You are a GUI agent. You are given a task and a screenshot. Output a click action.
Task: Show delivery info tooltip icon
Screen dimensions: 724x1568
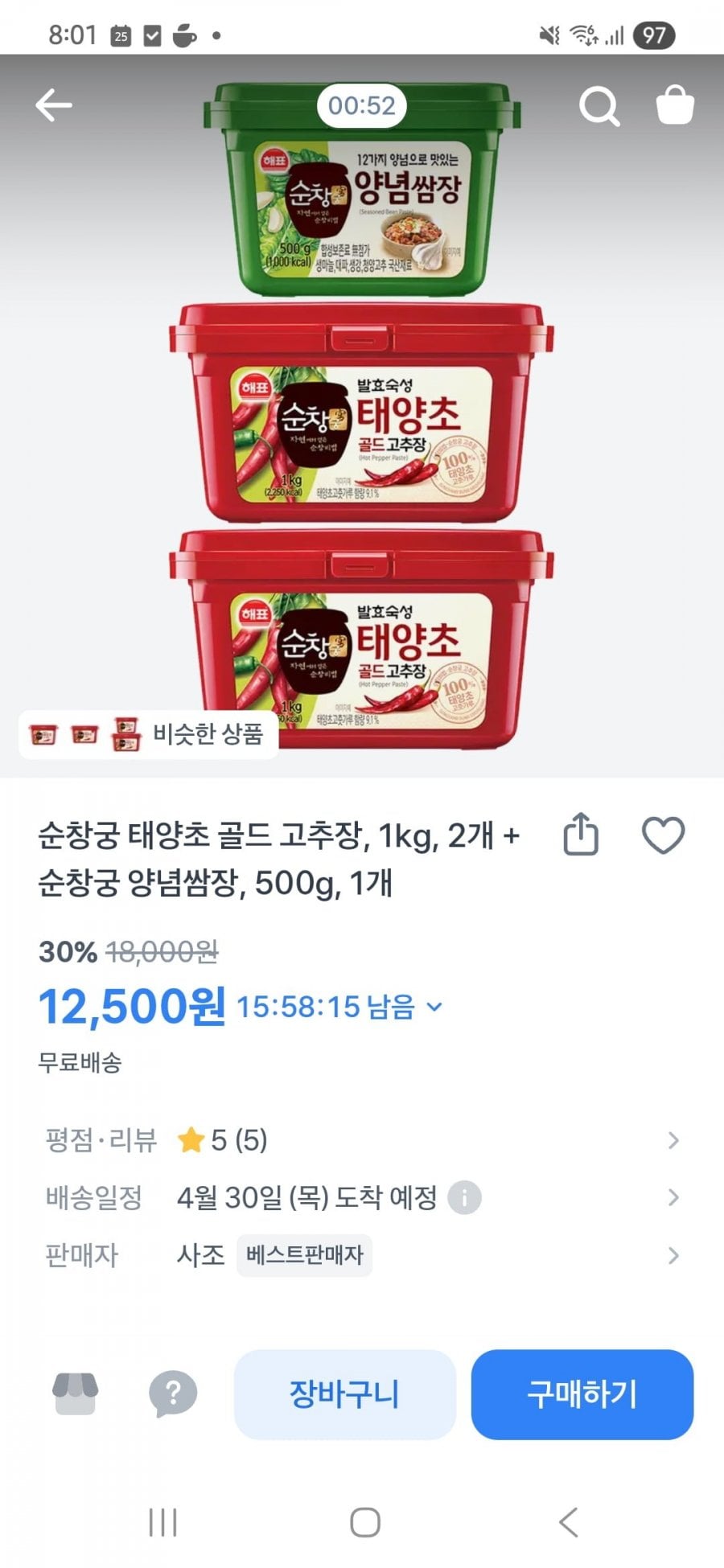pyautogui.click(x=464, y=1198)
